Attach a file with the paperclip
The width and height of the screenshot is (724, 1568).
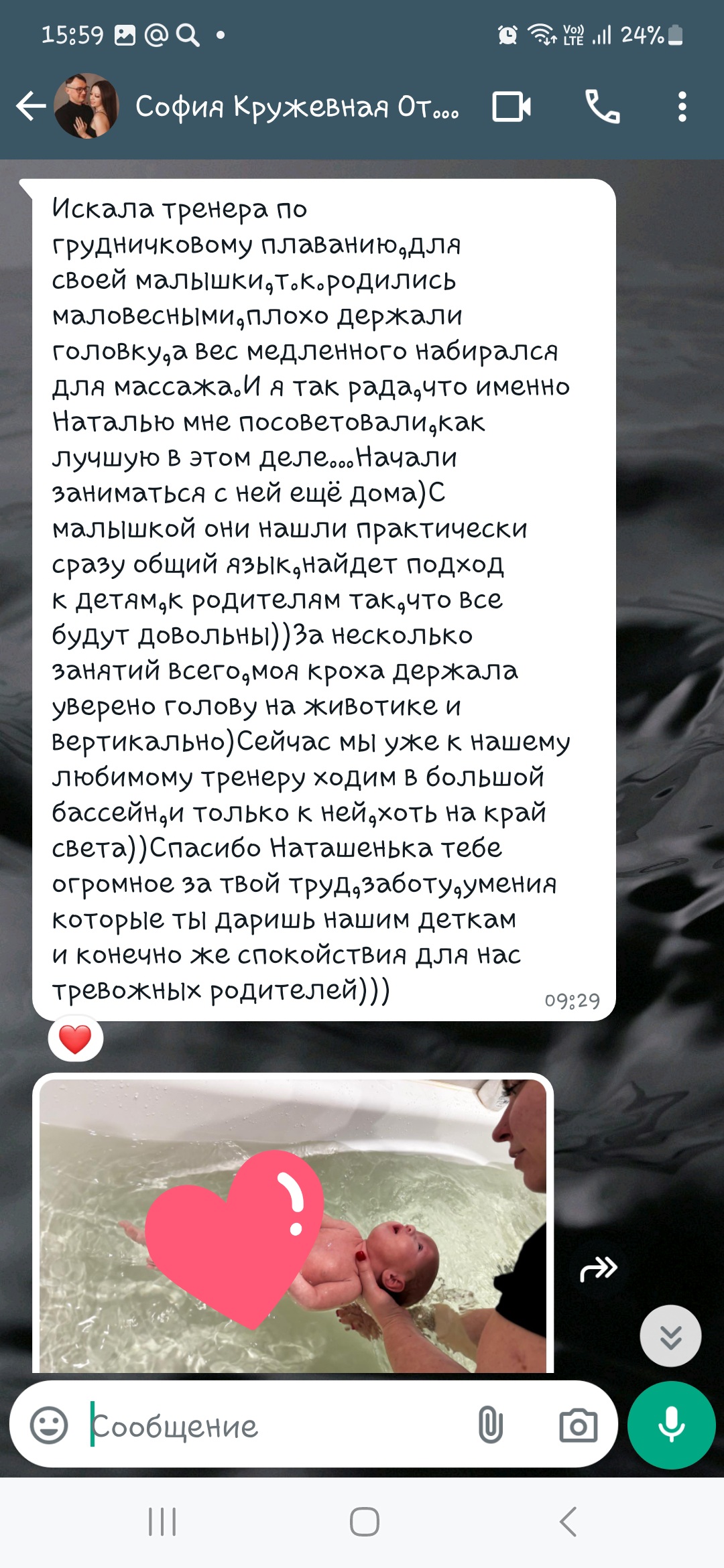(x=490, y=1425)
